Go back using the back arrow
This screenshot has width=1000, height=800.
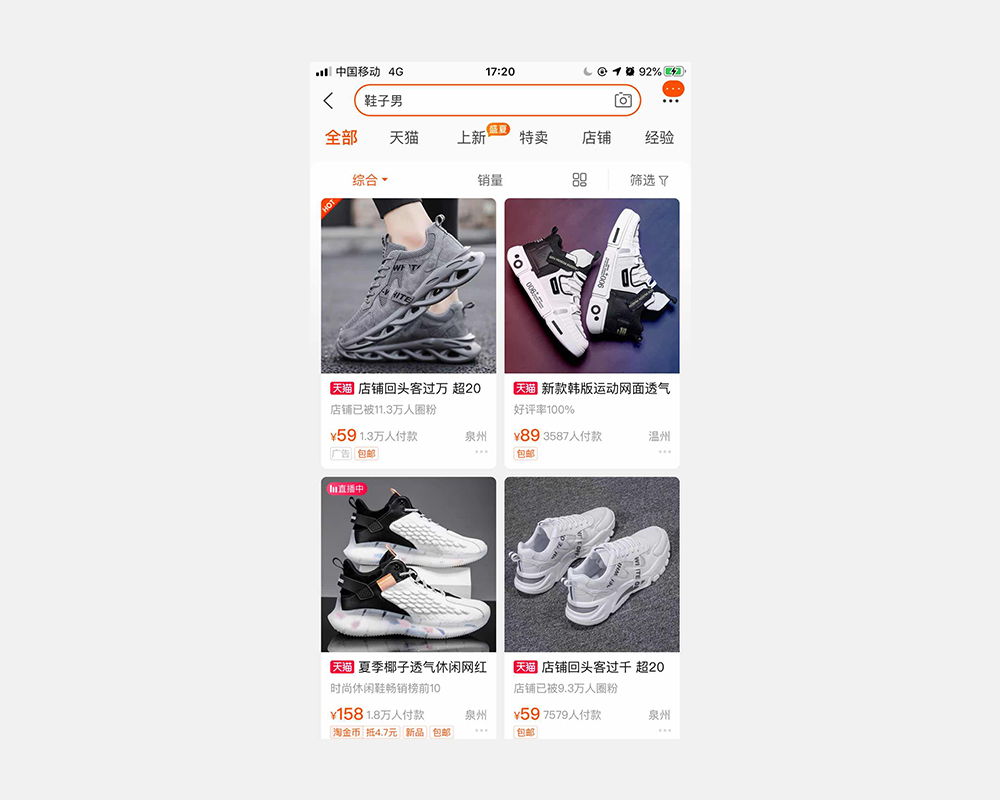328,101
